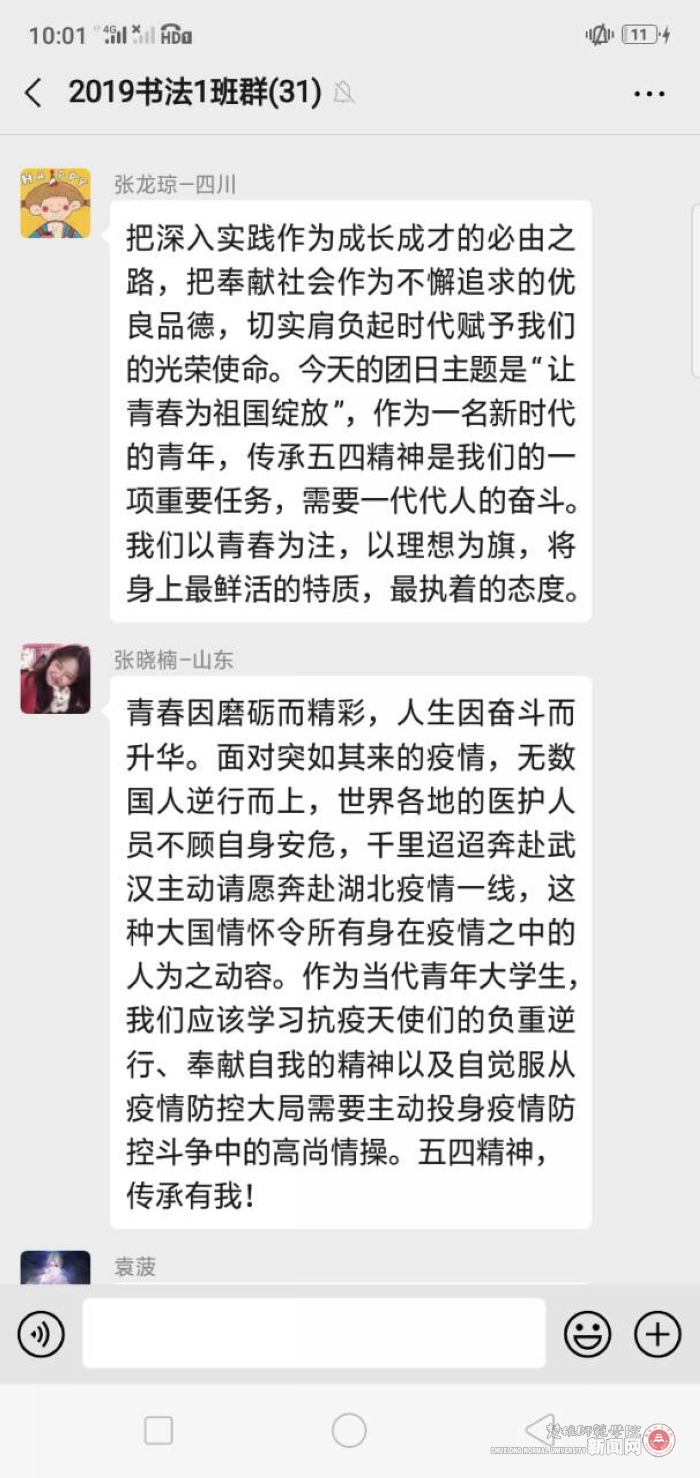Go to the system home screen
700x1478 pixels.
(349, 1431)
